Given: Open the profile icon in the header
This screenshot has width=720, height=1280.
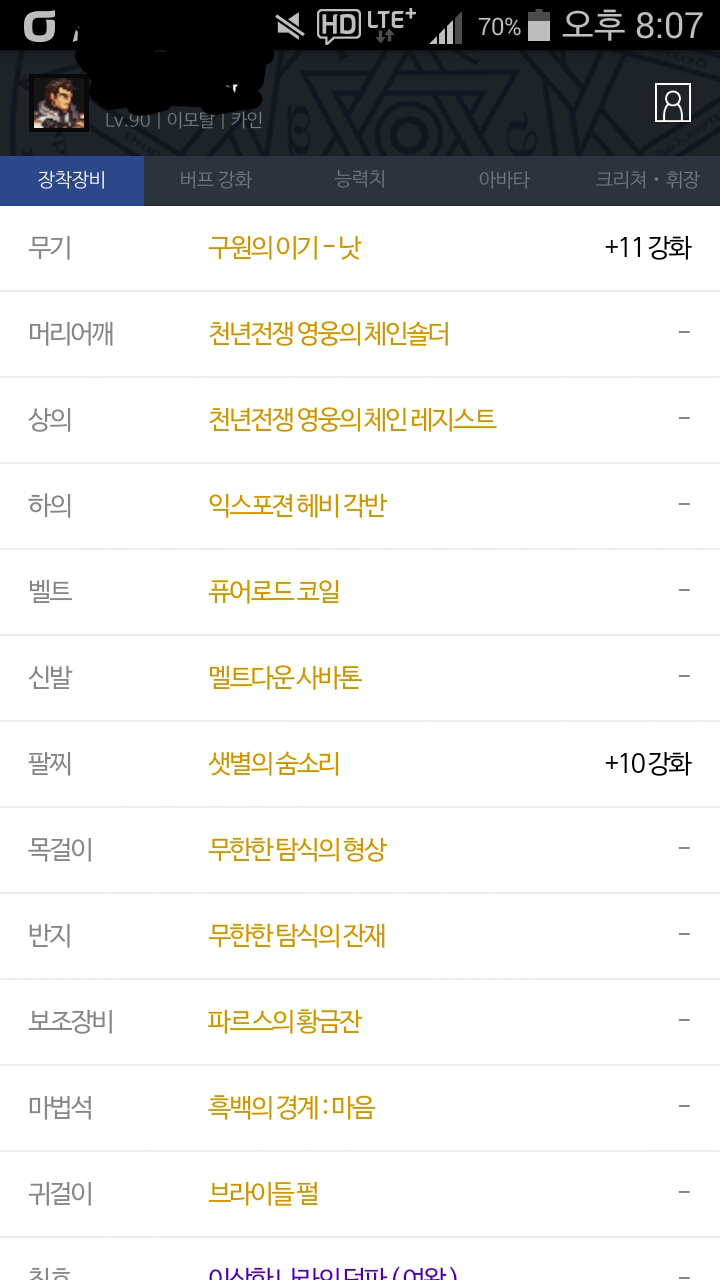Looking at the screenshot, I should coord(673,103).
